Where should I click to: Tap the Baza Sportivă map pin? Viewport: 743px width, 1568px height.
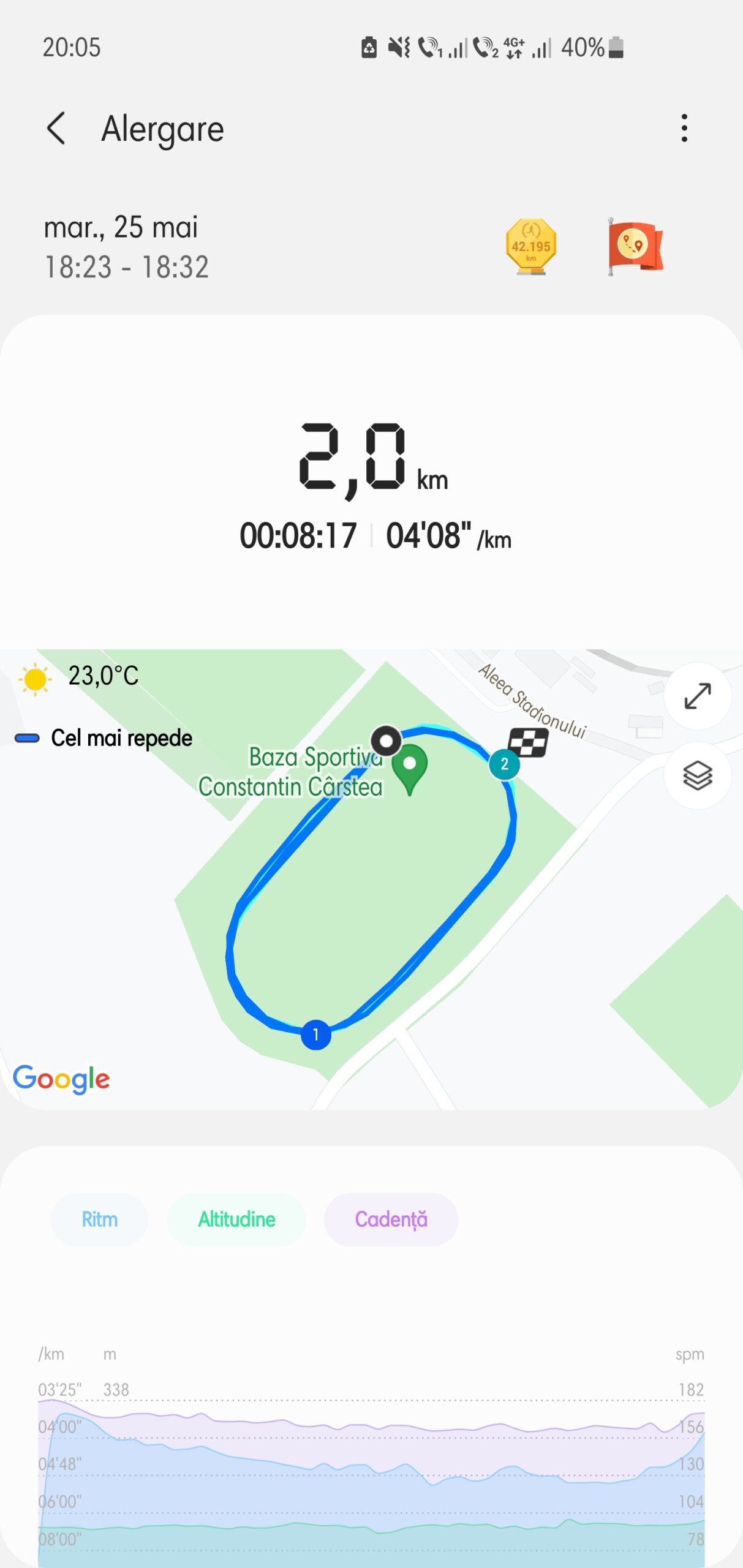coord(409,768)
